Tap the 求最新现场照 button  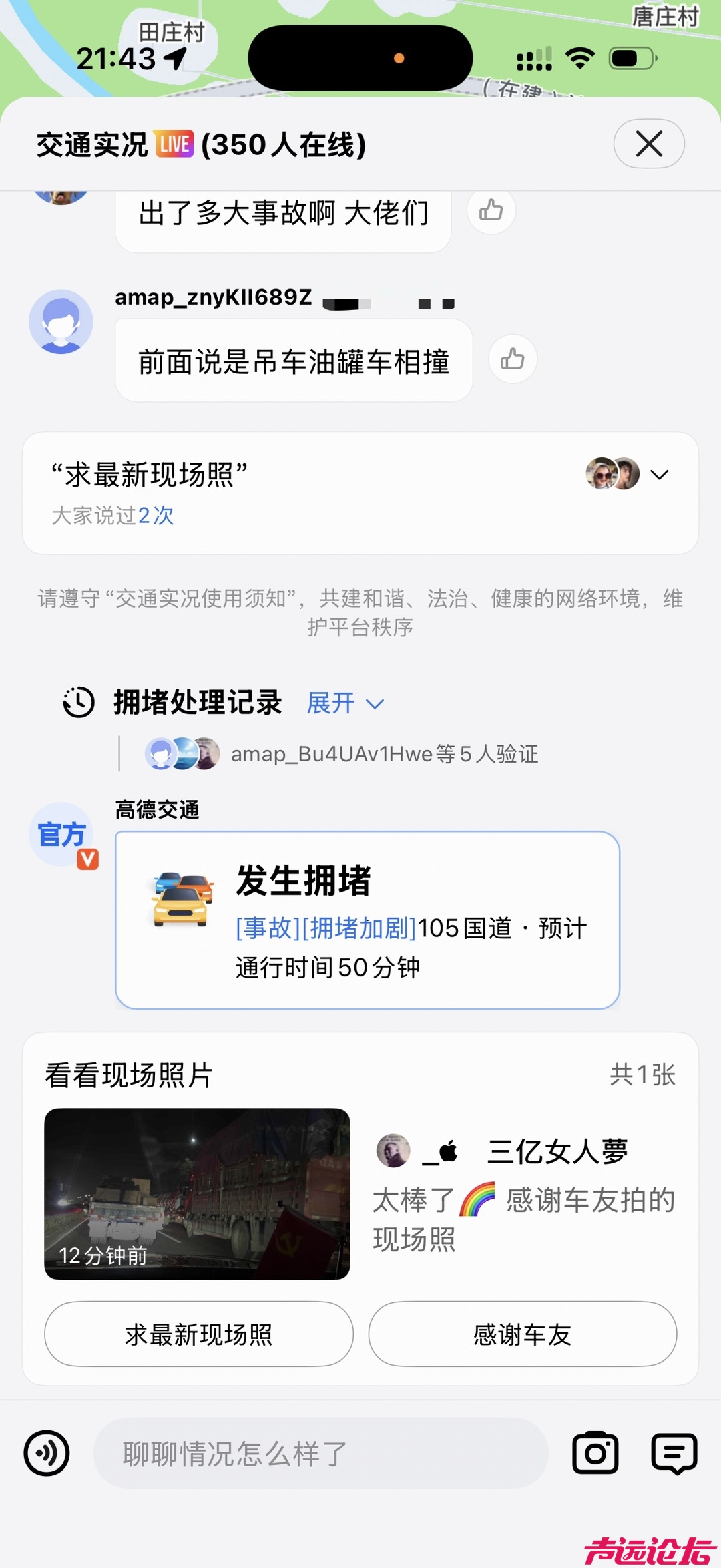tap(198, 1334)
